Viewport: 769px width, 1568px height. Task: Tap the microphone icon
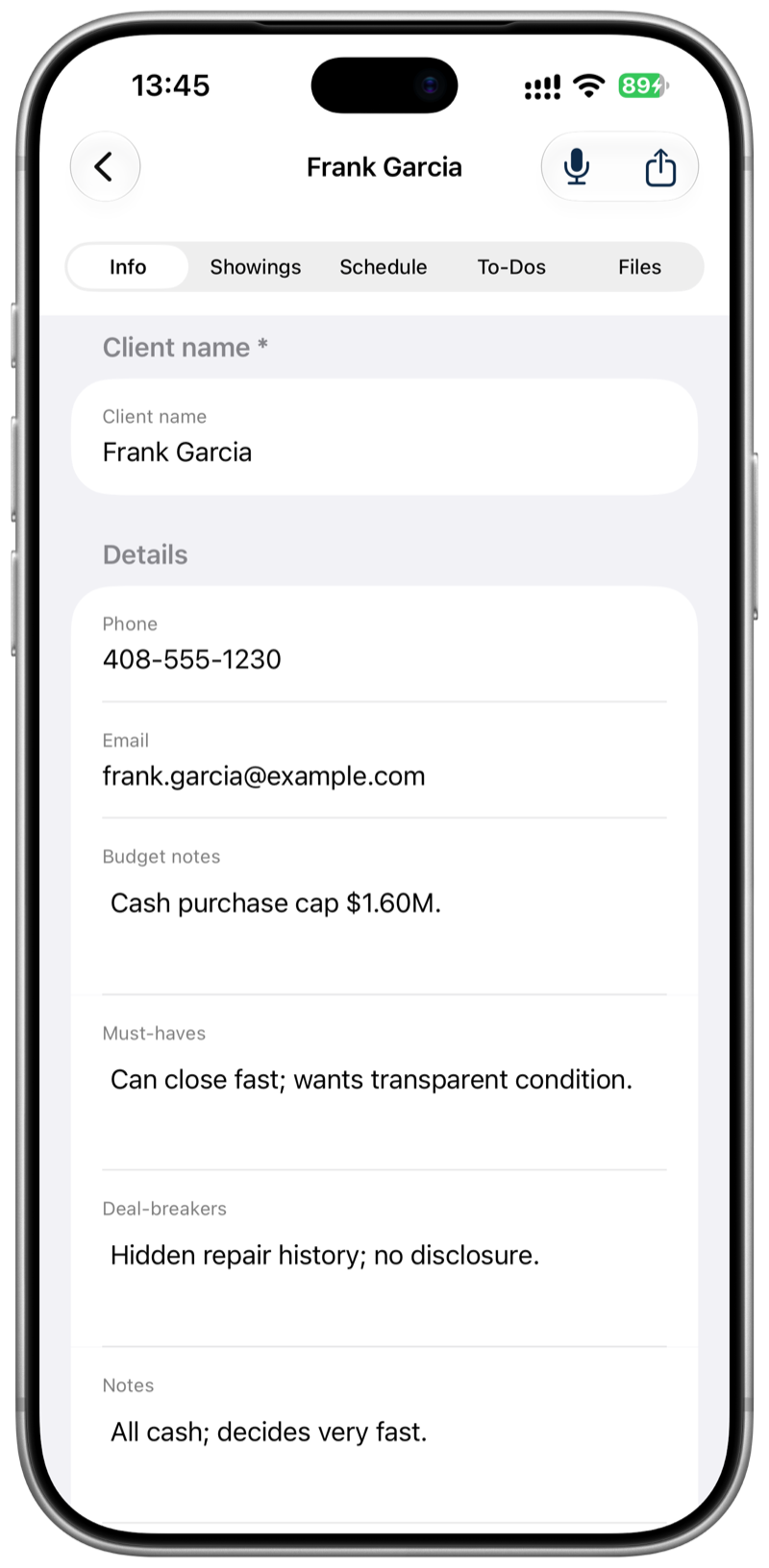pos(577,167)
